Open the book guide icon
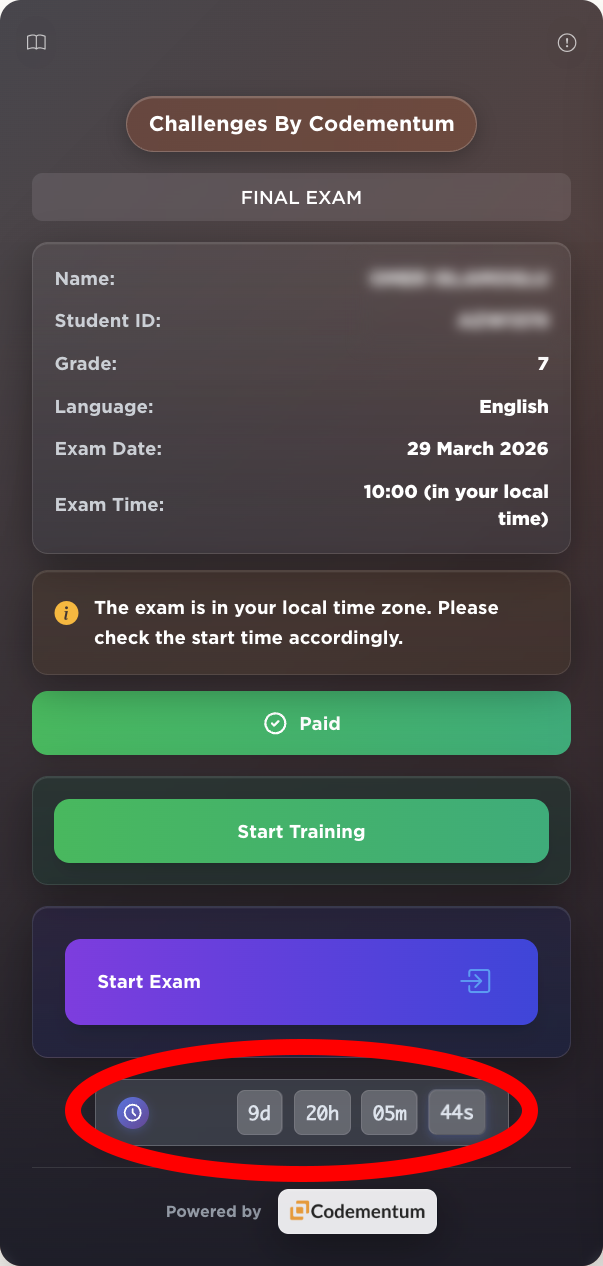This screenshot has height=1266, width=603. coord(37,43)
